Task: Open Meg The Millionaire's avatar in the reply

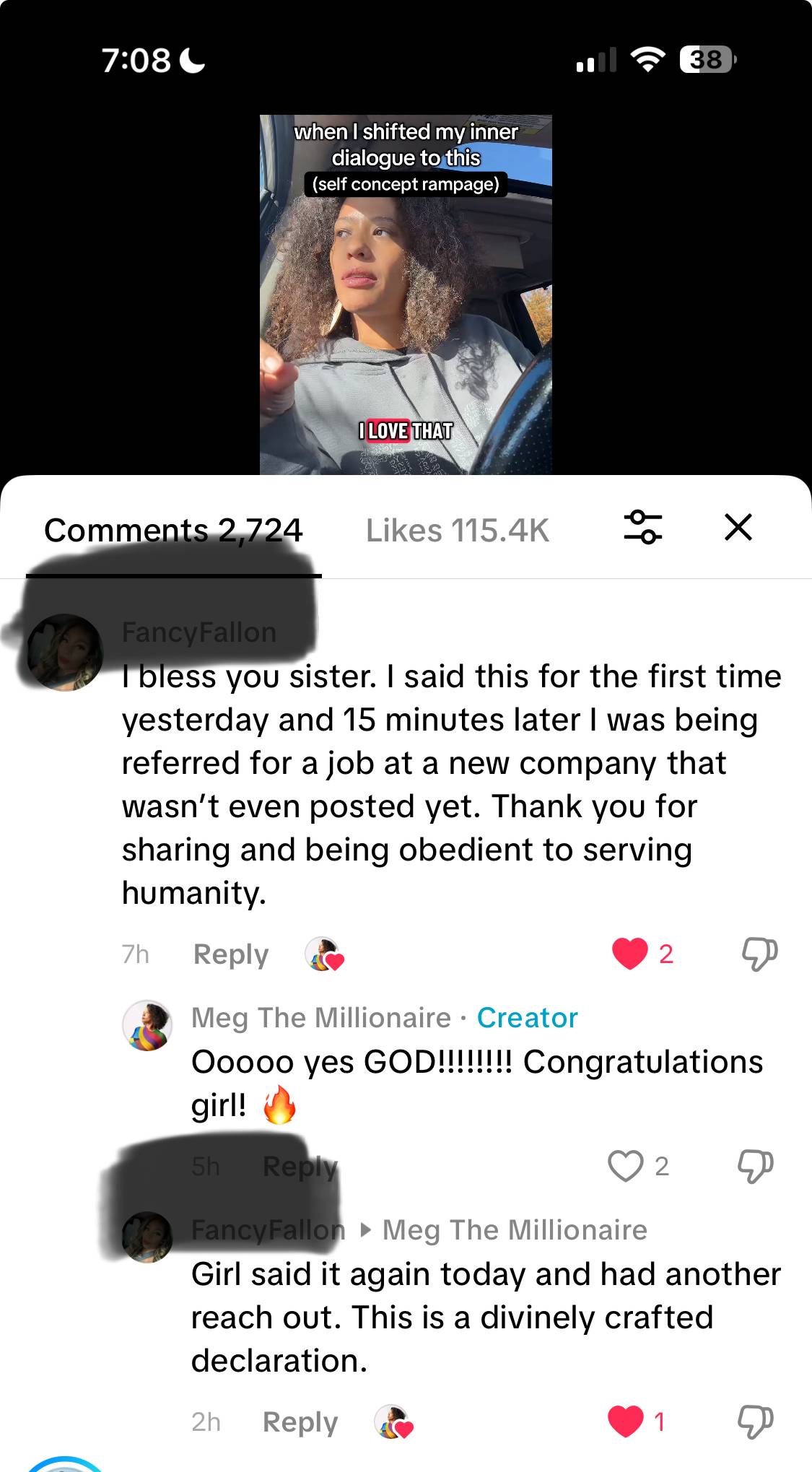Action: (147, 1025)
